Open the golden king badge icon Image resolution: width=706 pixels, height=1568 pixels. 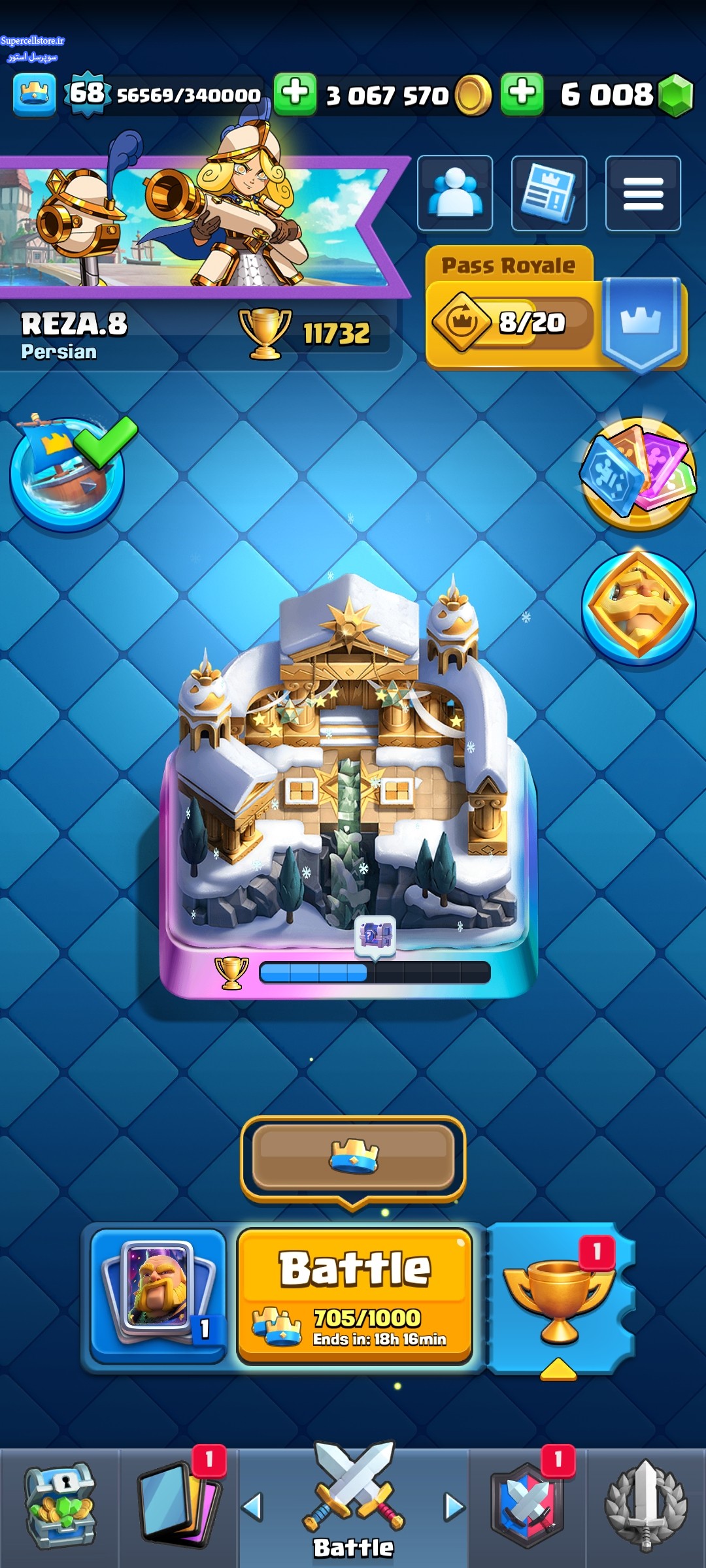[638, 607]
